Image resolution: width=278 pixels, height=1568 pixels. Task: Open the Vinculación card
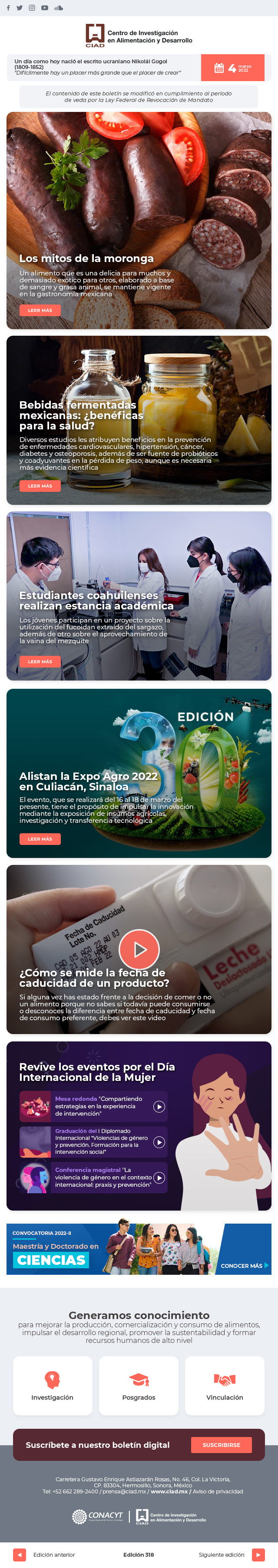click(x=224, y=1385)
